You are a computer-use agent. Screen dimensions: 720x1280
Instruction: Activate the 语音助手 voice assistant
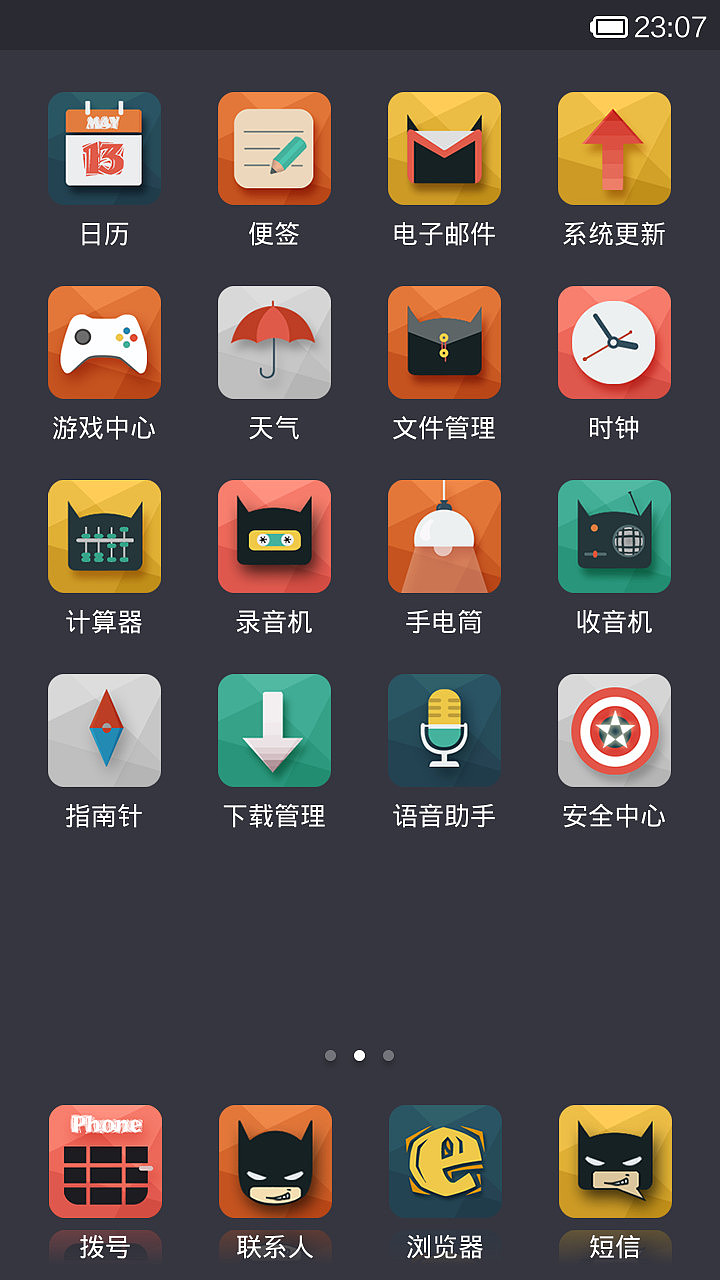(445, 730)
